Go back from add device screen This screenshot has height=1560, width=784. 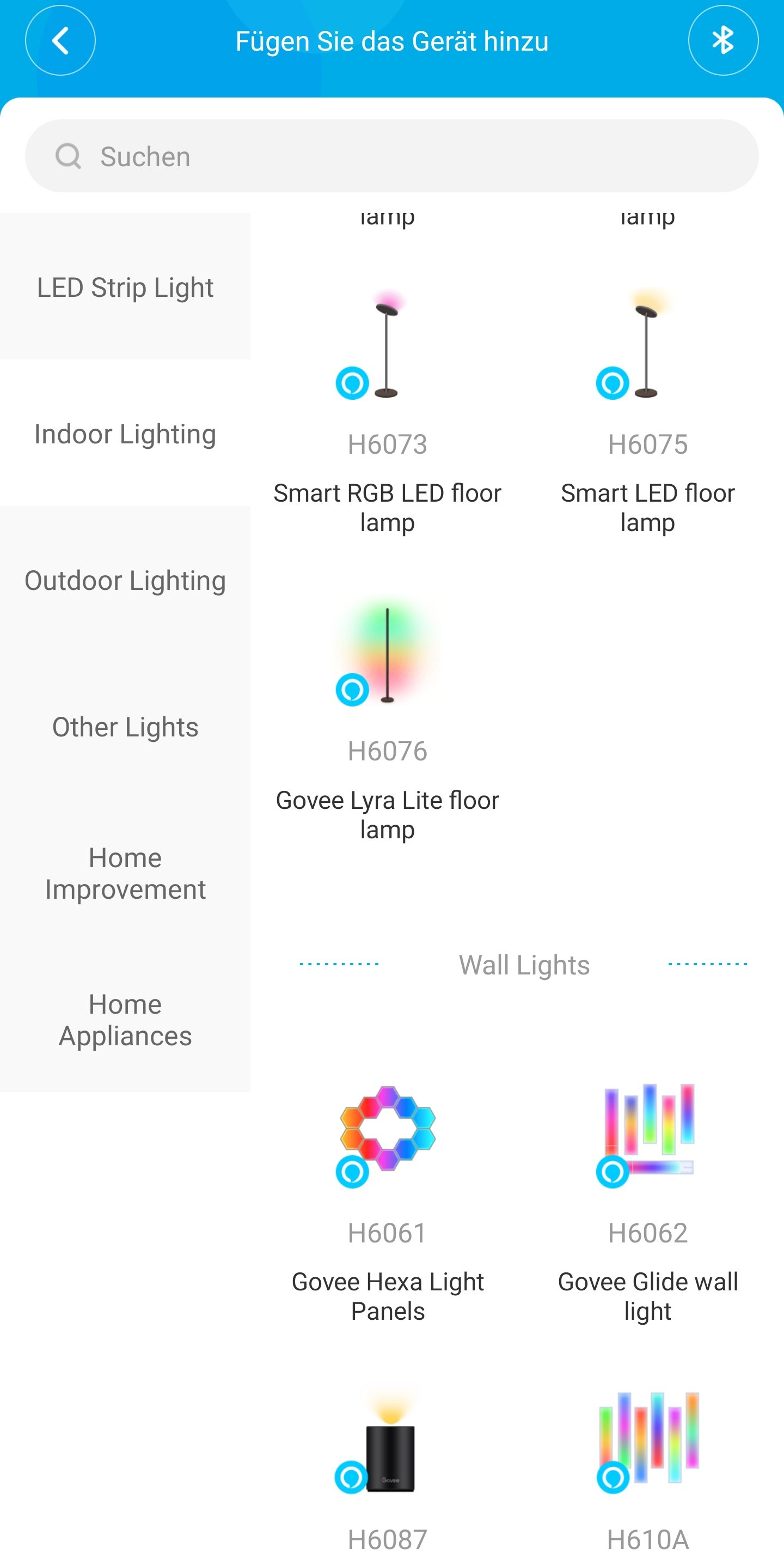coord(60,40)
